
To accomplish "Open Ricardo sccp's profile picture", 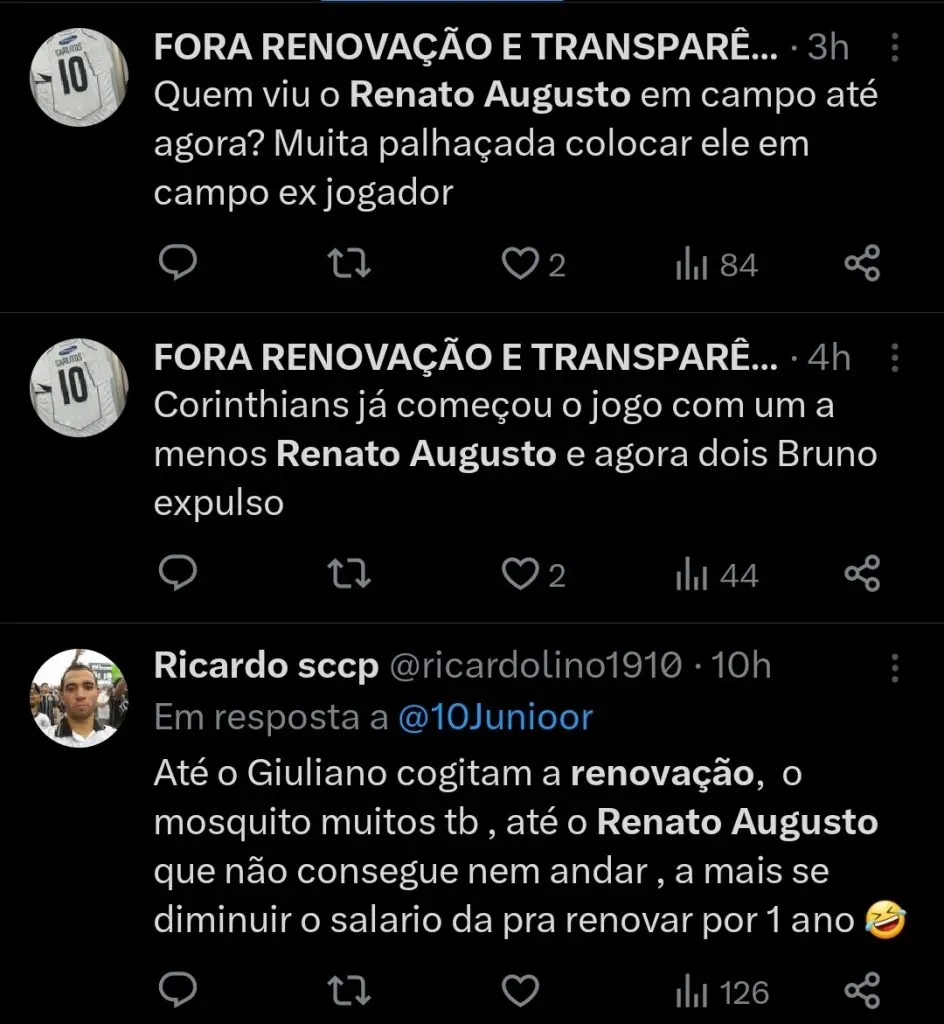I will [79, 698].
